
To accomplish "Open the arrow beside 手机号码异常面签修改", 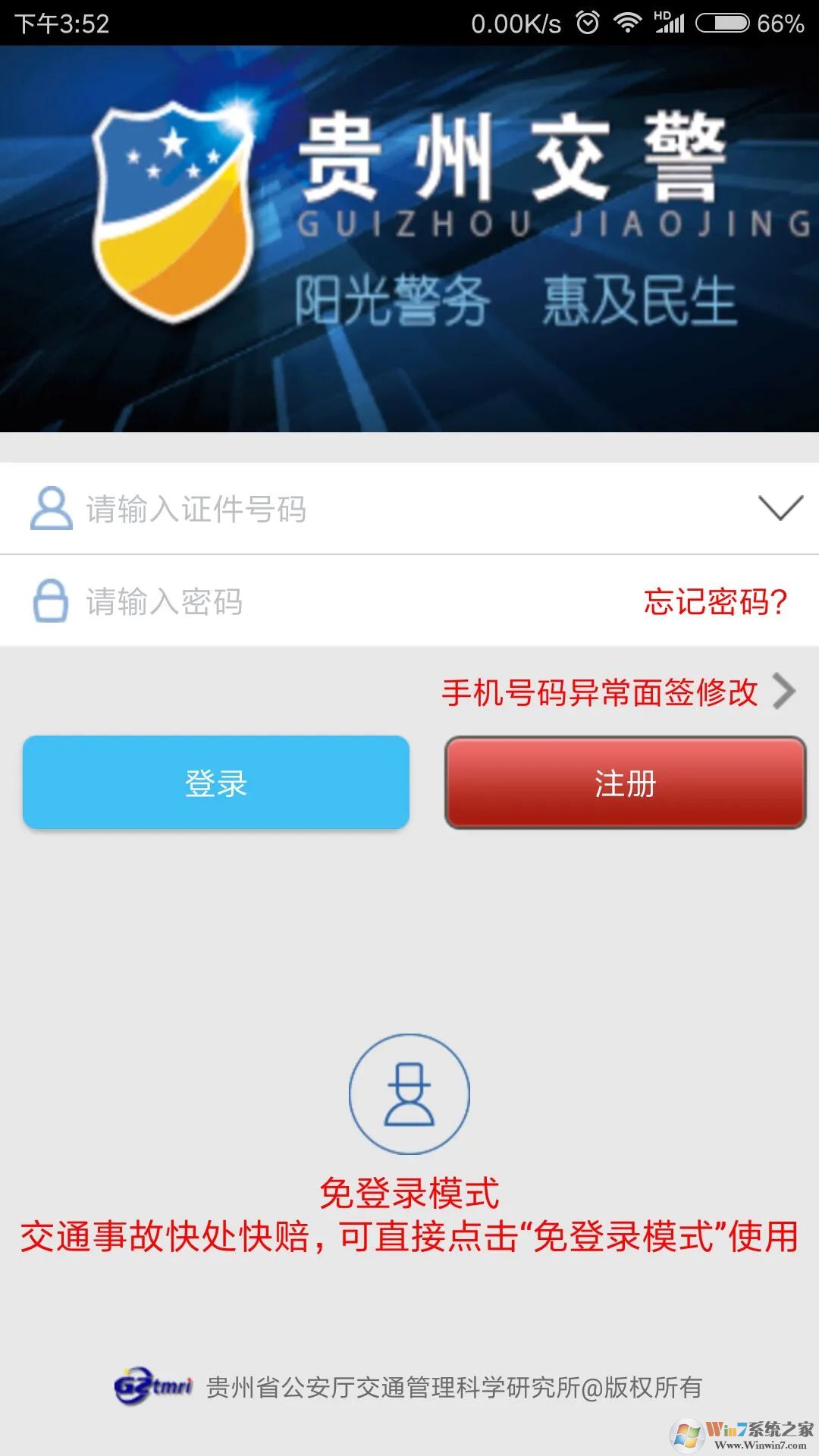I will 783,690.
